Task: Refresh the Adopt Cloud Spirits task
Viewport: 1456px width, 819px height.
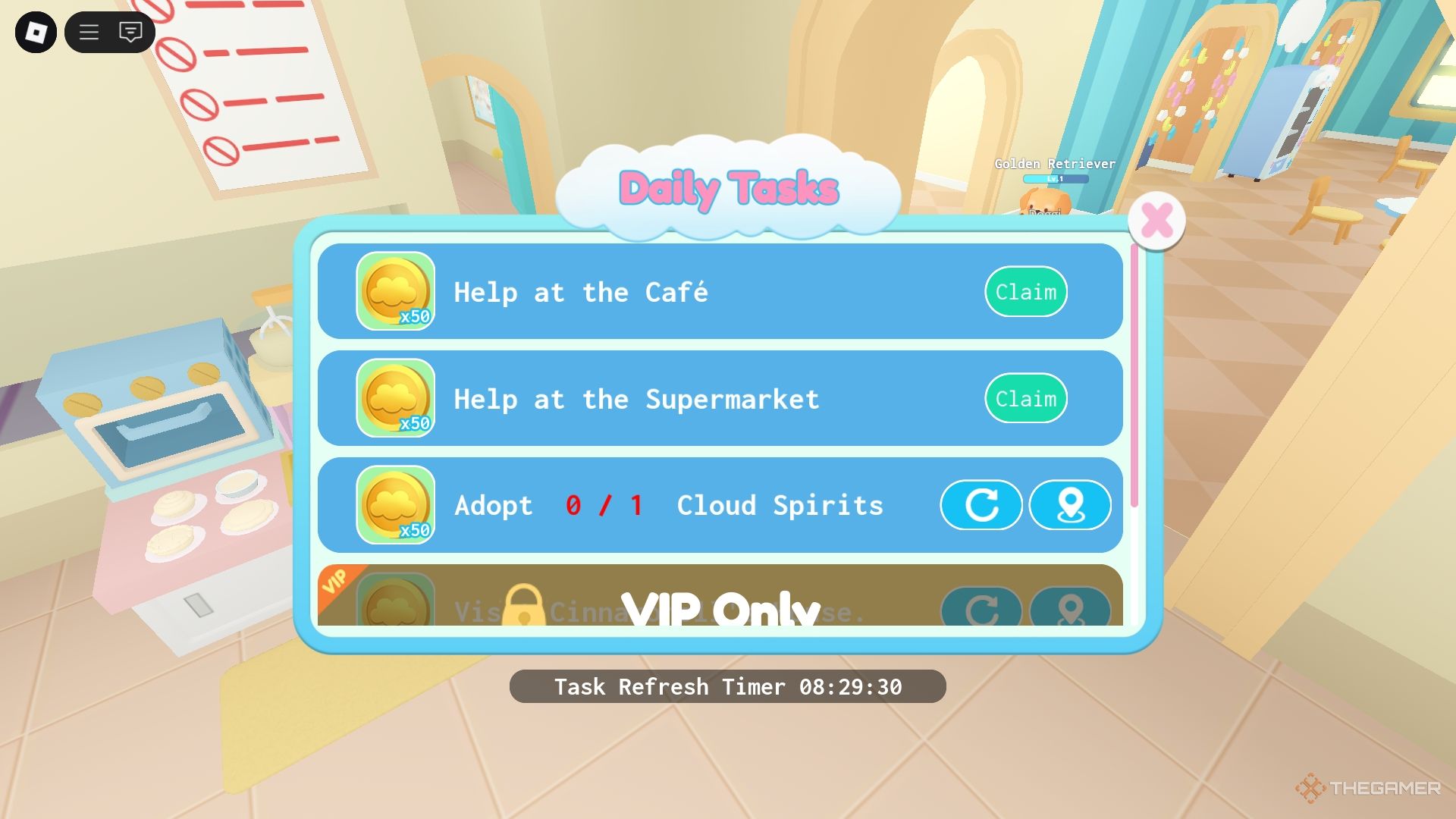Action: (981, 505)
